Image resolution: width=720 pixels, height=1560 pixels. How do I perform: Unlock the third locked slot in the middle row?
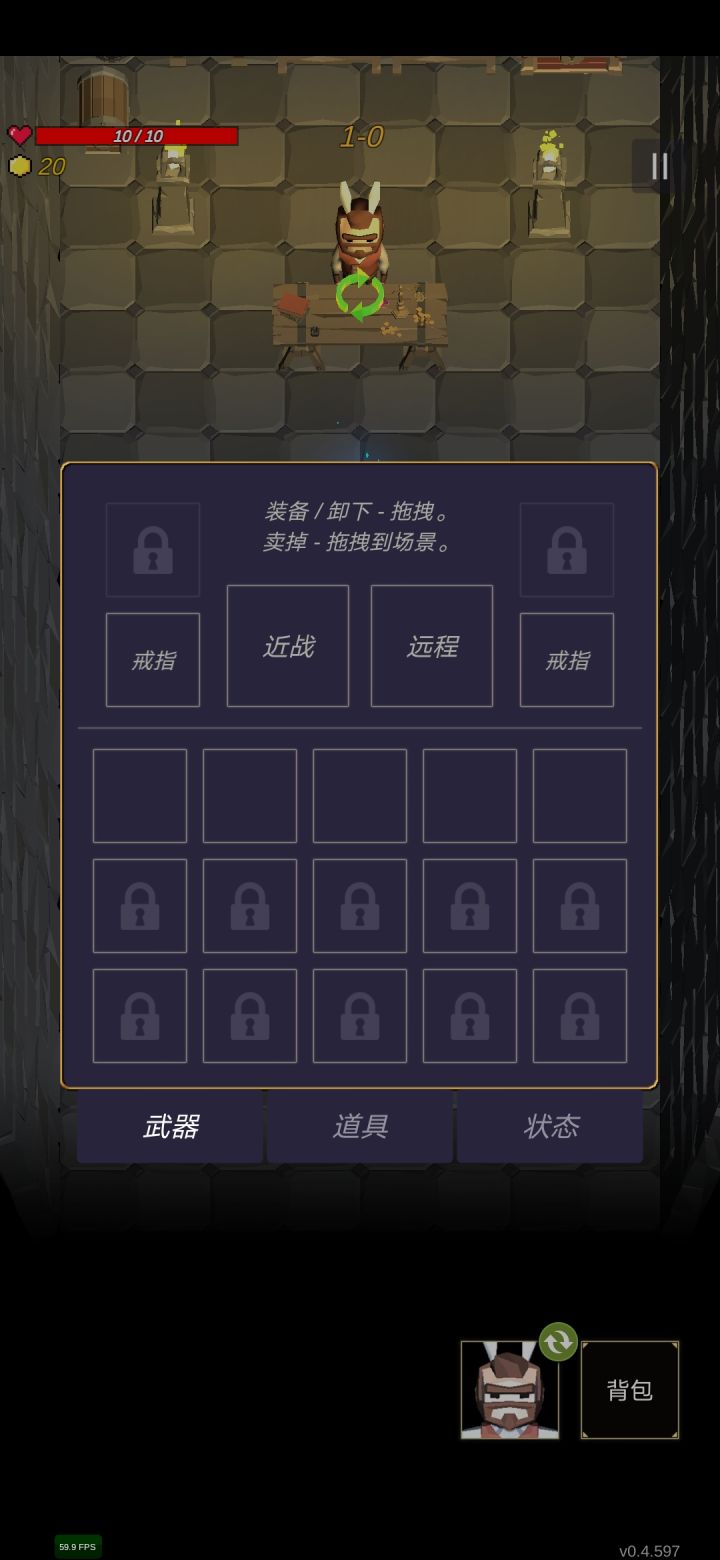point(360,905)
